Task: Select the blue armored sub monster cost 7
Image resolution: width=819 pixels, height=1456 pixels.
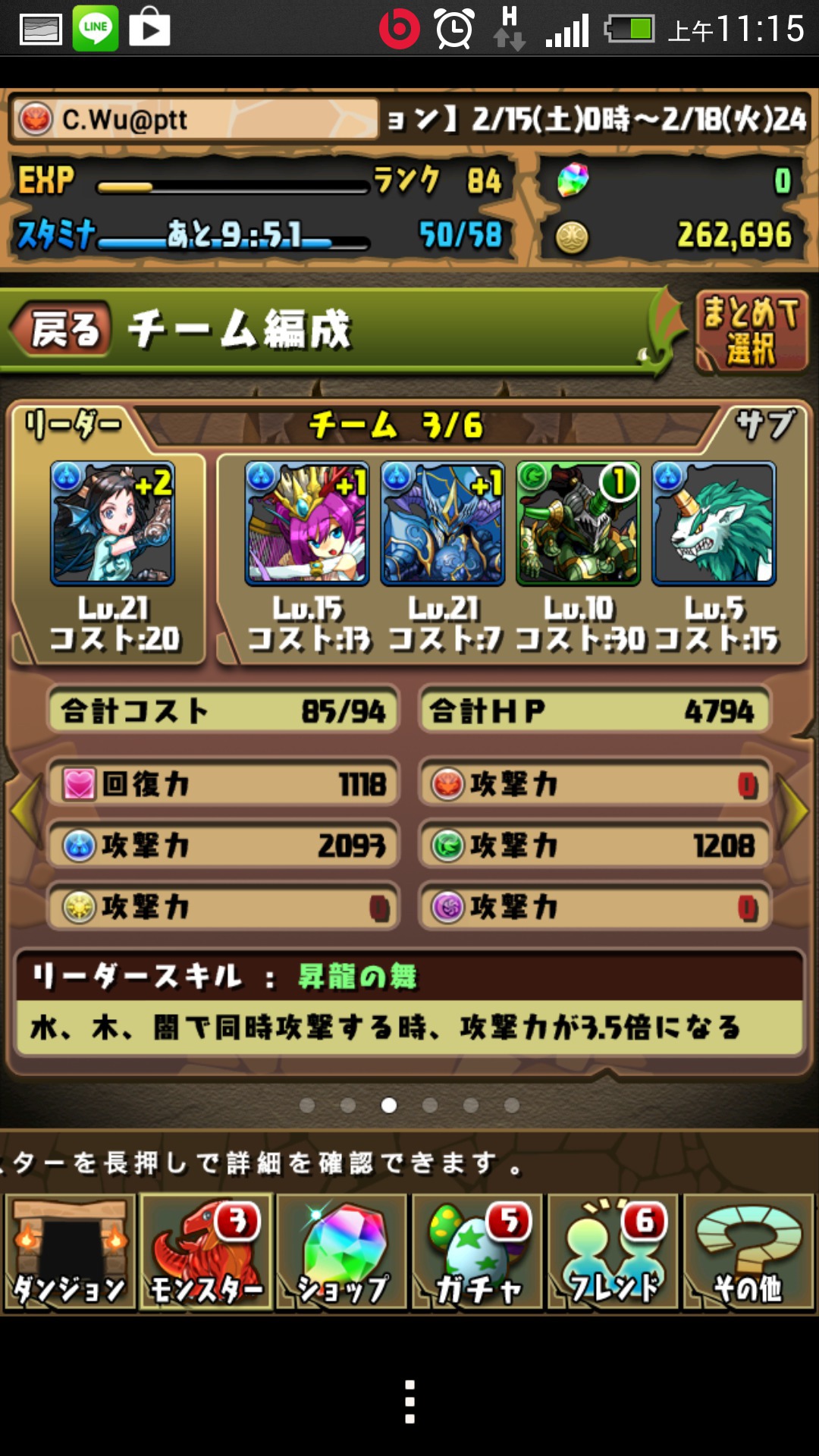Action: [x=443, y=523]
